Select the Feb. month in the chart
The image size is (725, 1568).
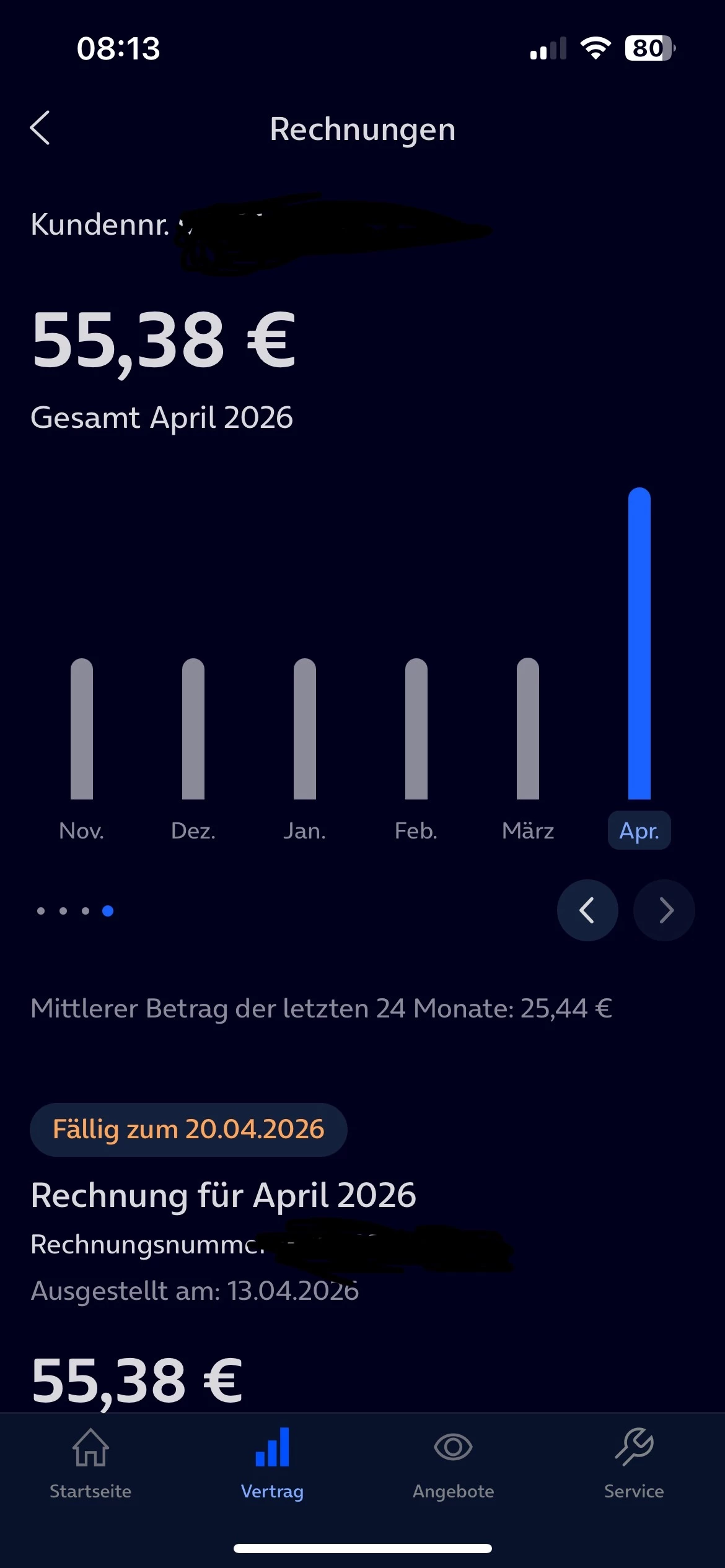tap(416, 830)
